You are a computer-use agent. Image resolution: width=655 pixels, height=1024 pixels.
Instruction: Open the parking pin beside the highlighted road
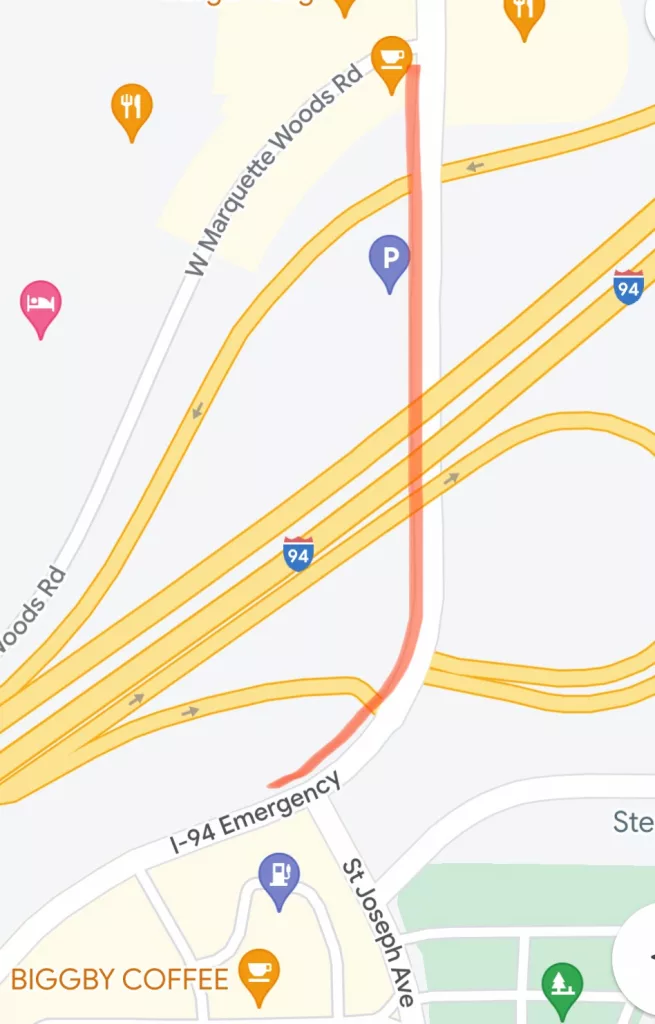pos(390,260)
